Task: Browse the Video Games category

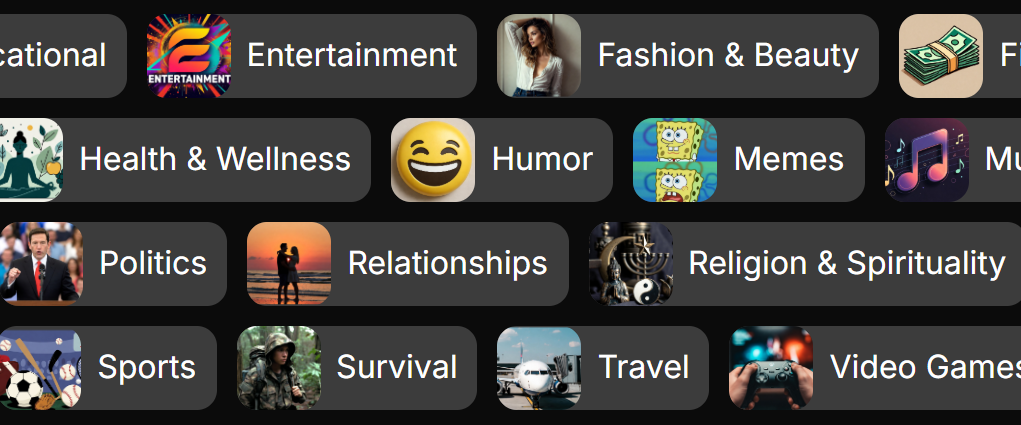Action: pos(875,368)
